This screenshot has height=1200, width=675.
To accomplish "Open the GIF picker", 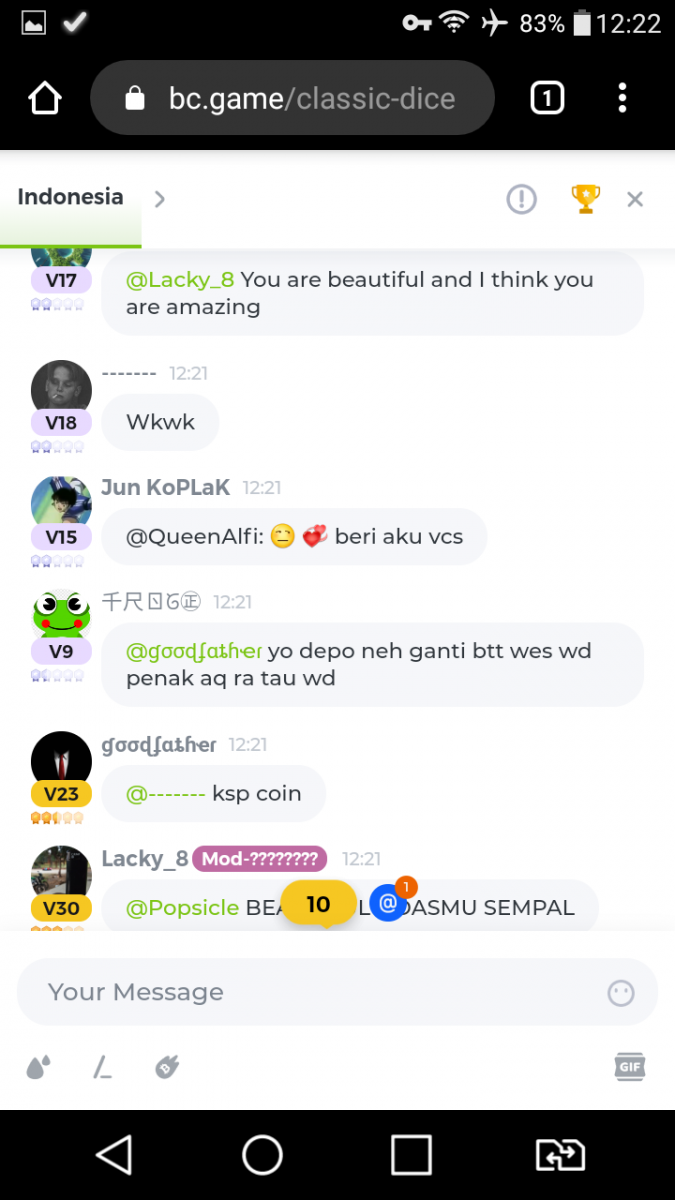I will pos(629,1067).
